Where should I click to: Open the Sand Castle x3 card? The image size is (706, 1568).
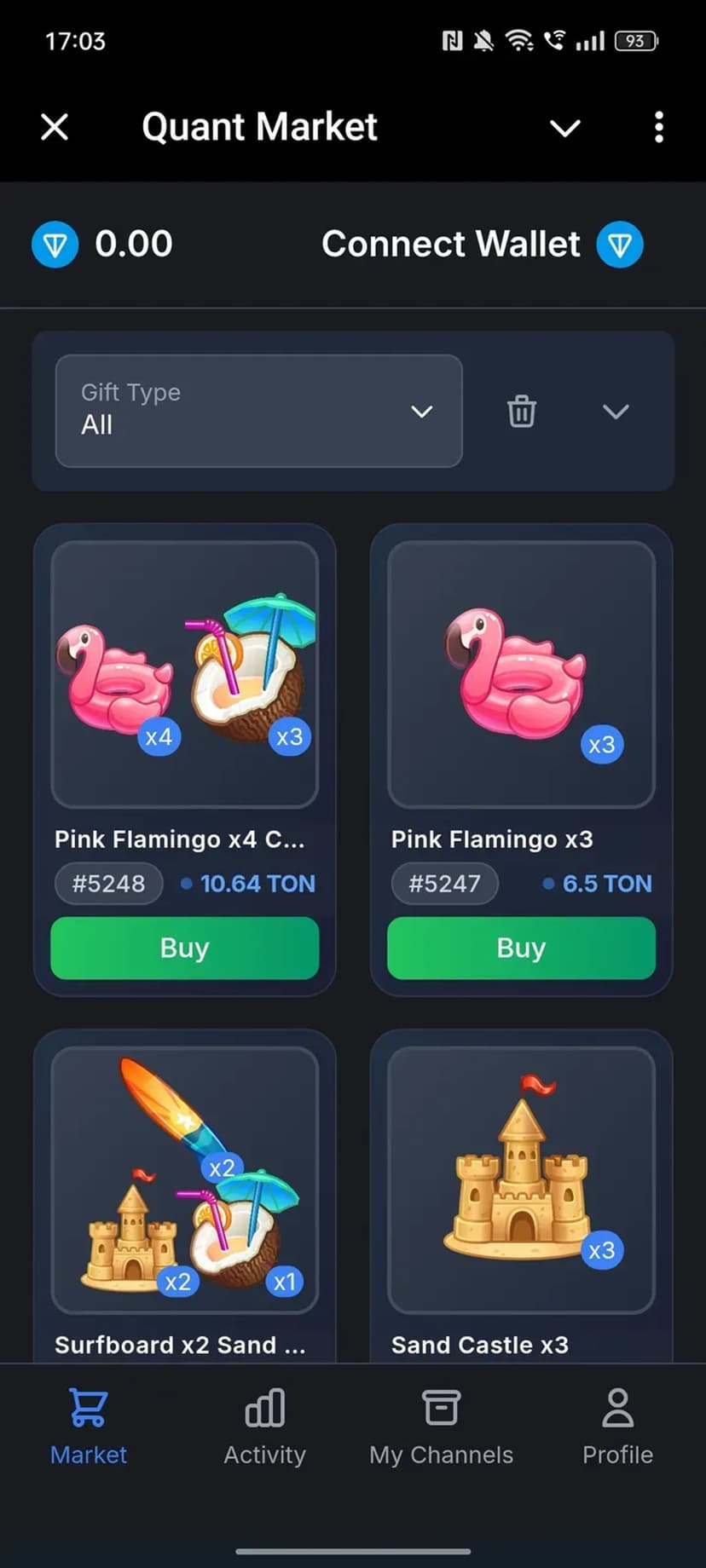click(x=521, y=1180)
